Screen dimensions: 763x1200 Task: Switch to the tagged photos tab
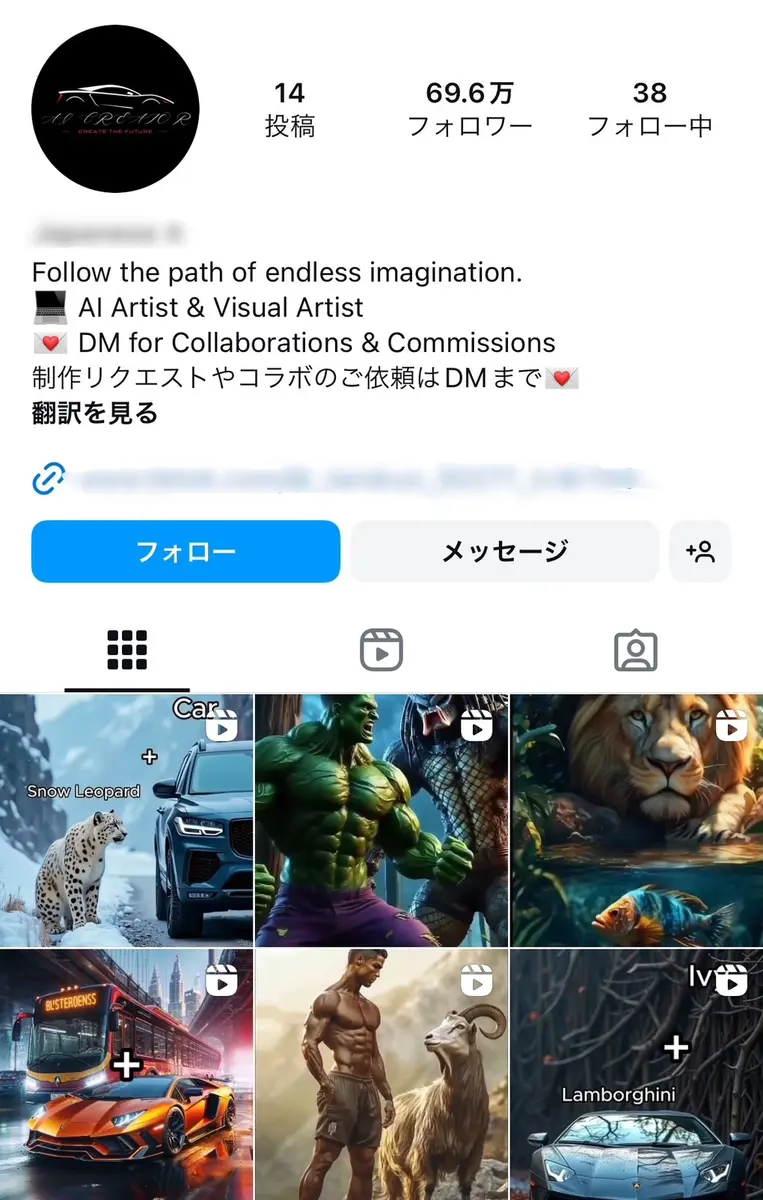[x=635, y=651]
